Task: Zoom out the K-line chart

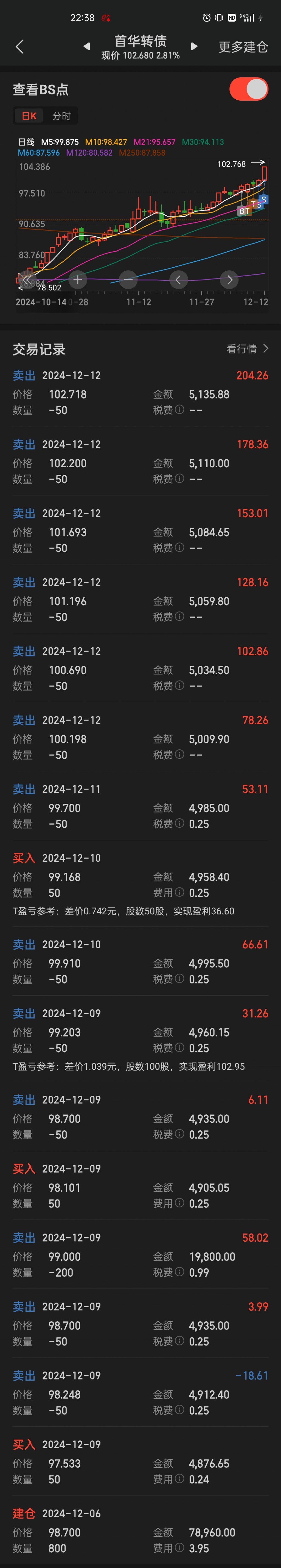Action: tap(128, 279)
